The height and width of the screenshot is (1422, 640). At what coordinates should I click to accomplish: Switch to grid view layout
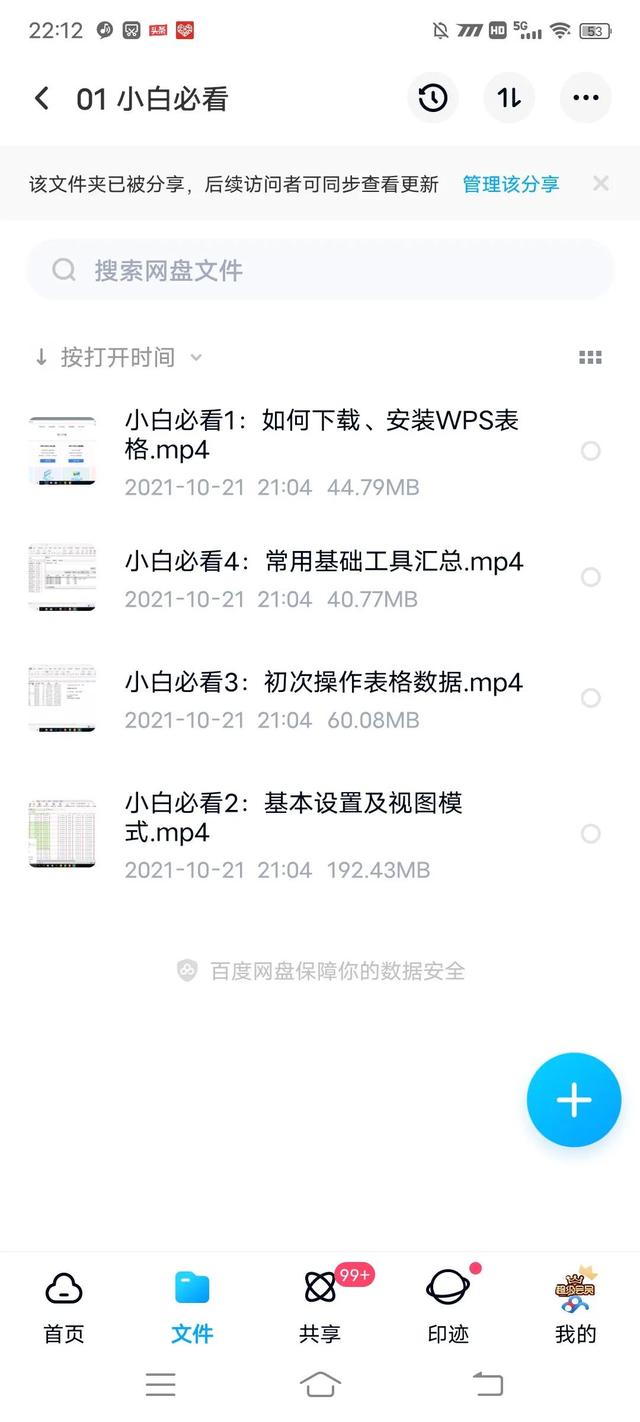(x=590, y=357)
